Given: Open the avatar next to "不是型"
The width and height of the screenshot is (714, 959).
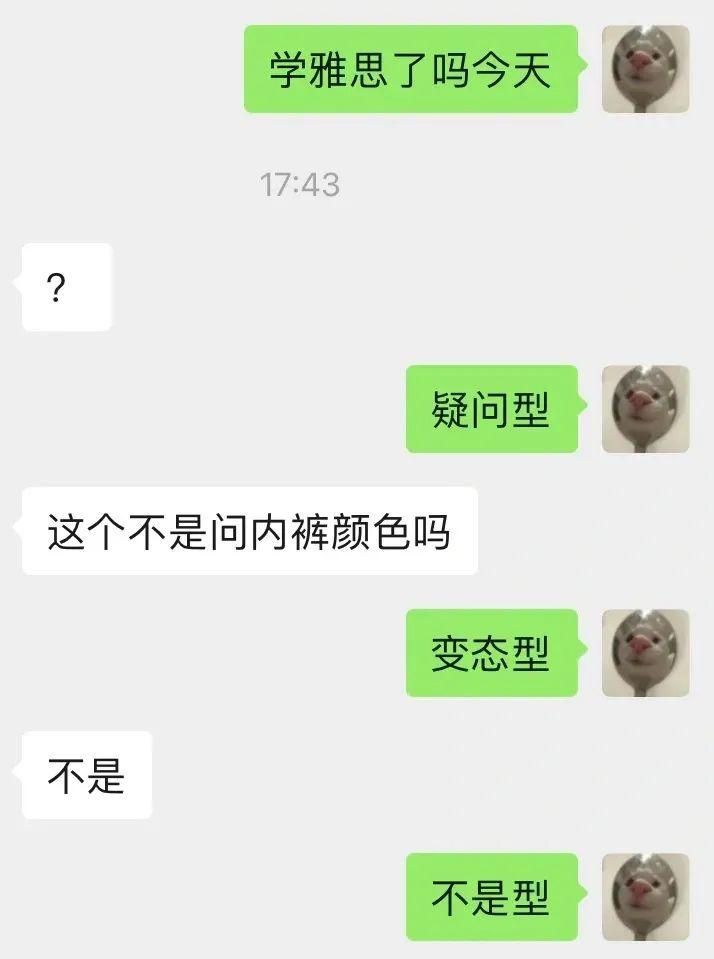Looking at the screenshot, I should click(x=645, y=896).
